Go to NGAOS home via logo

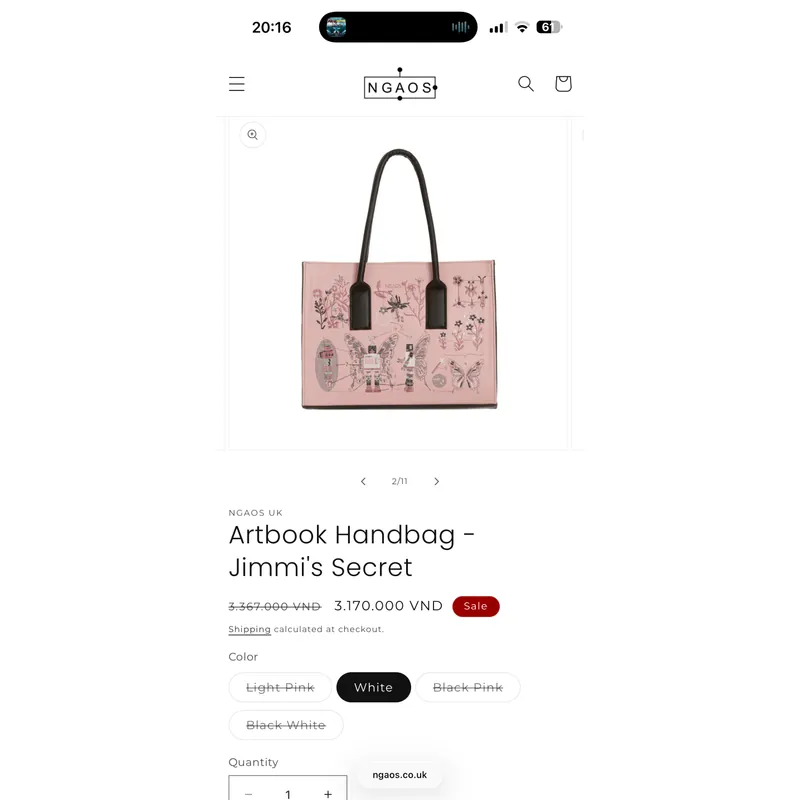pos(400,86)
